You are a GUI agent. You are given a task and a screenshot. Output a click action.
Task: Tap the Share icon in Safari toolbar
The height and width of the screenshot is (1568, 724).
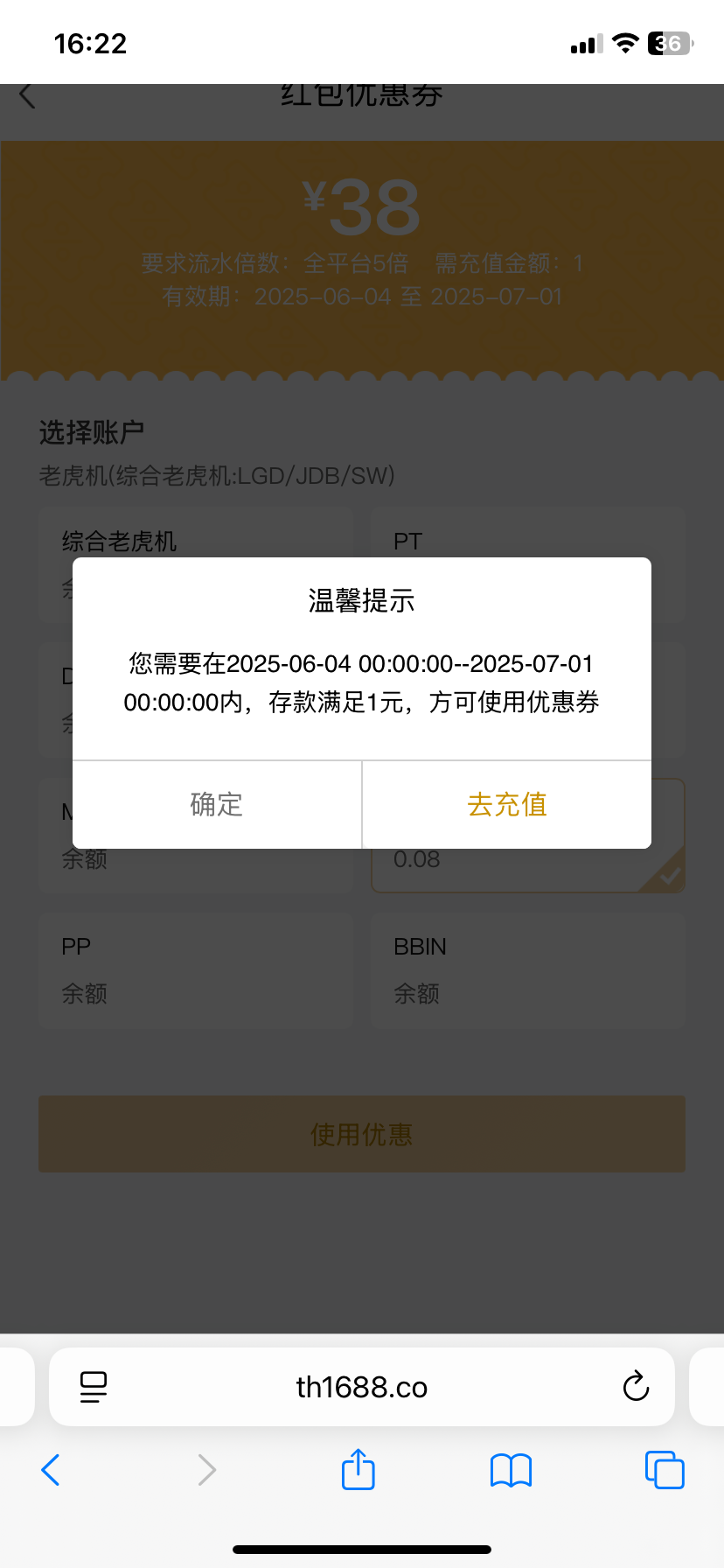[x=357, y=1470]
